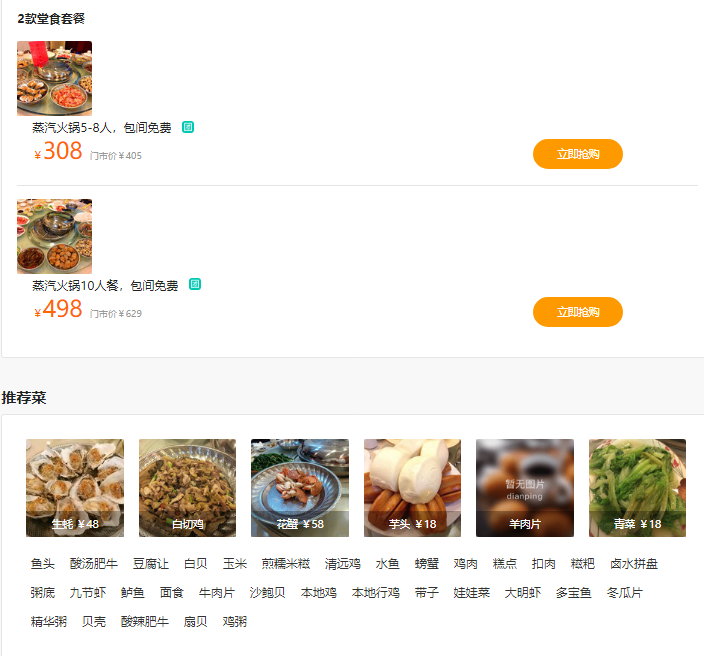Select the 冬瓜片 dish tag
The height and width of the screenshot is (656, 704).
tap(625, 593)
